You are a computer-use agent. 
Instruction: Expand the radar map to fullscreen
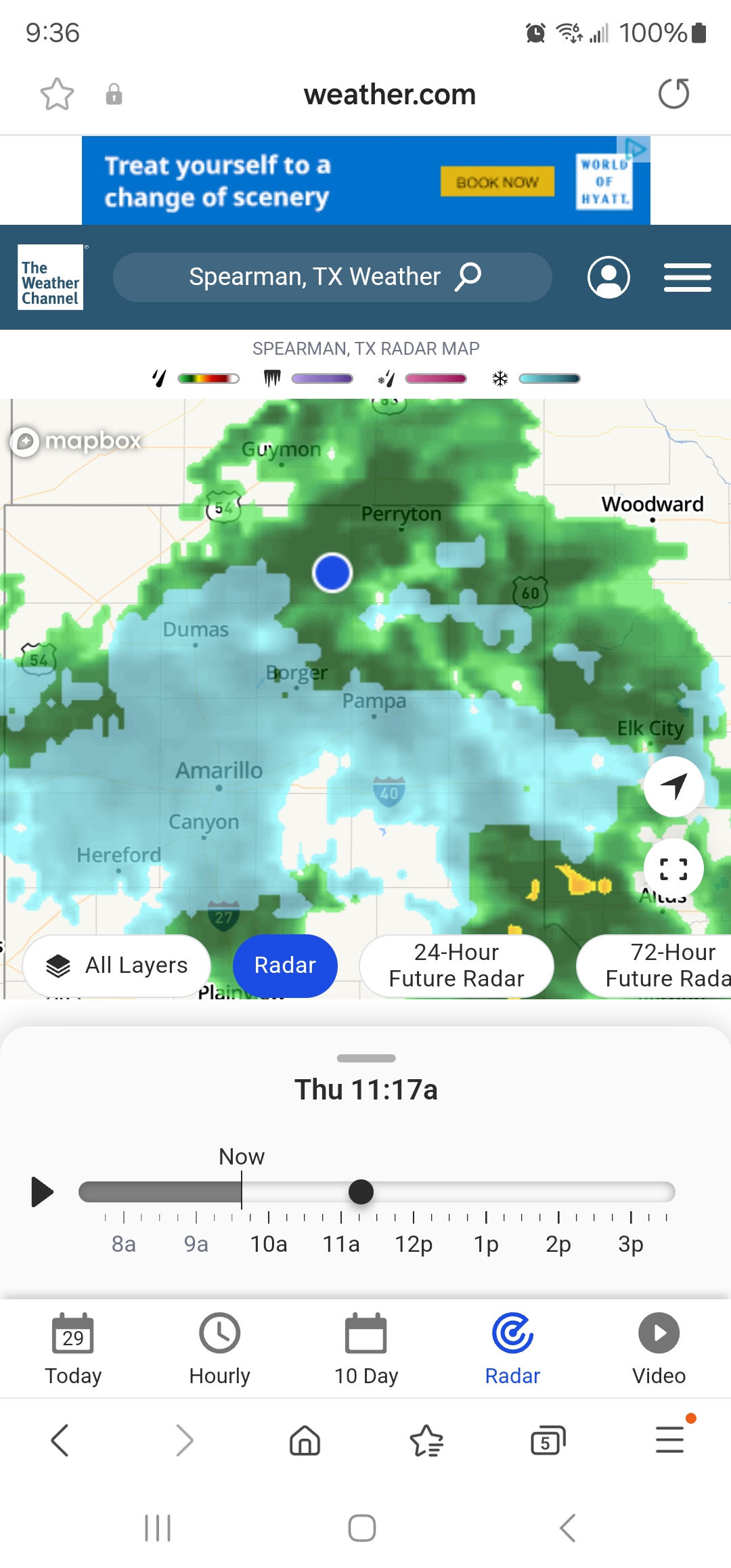pos(673,869)
